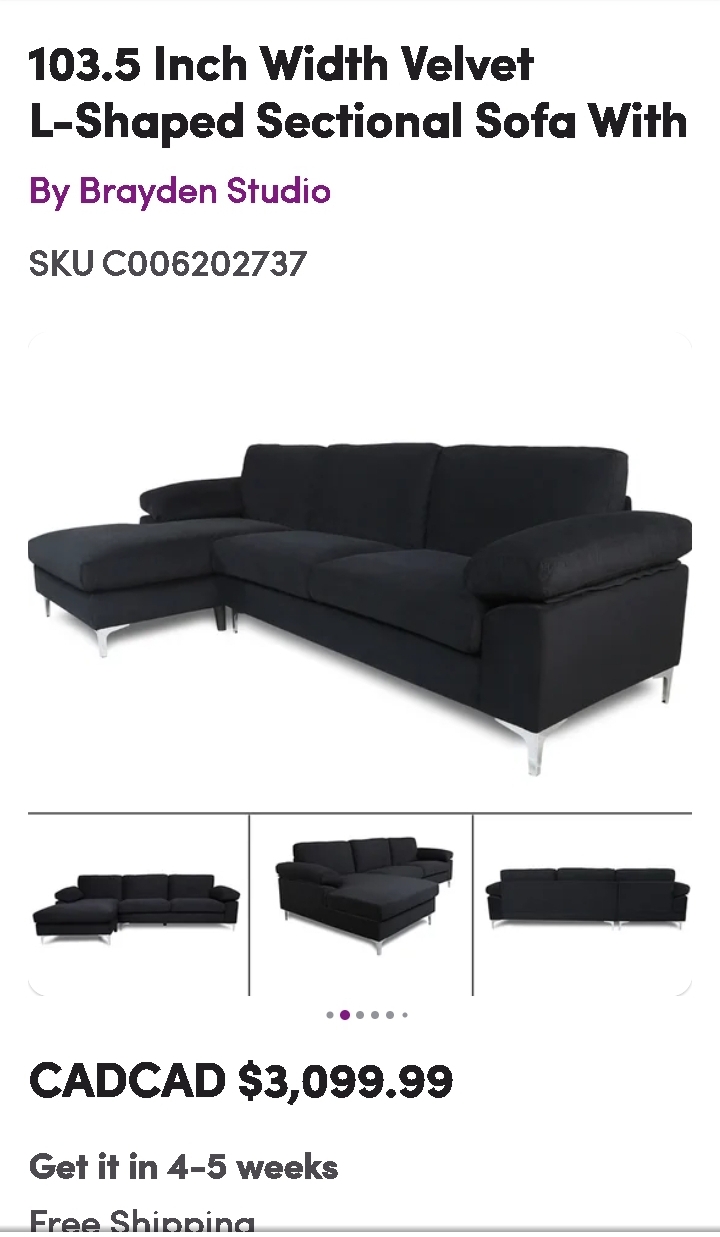Open the Brayden Studio brand link
720x1237 pixels.
180,190
